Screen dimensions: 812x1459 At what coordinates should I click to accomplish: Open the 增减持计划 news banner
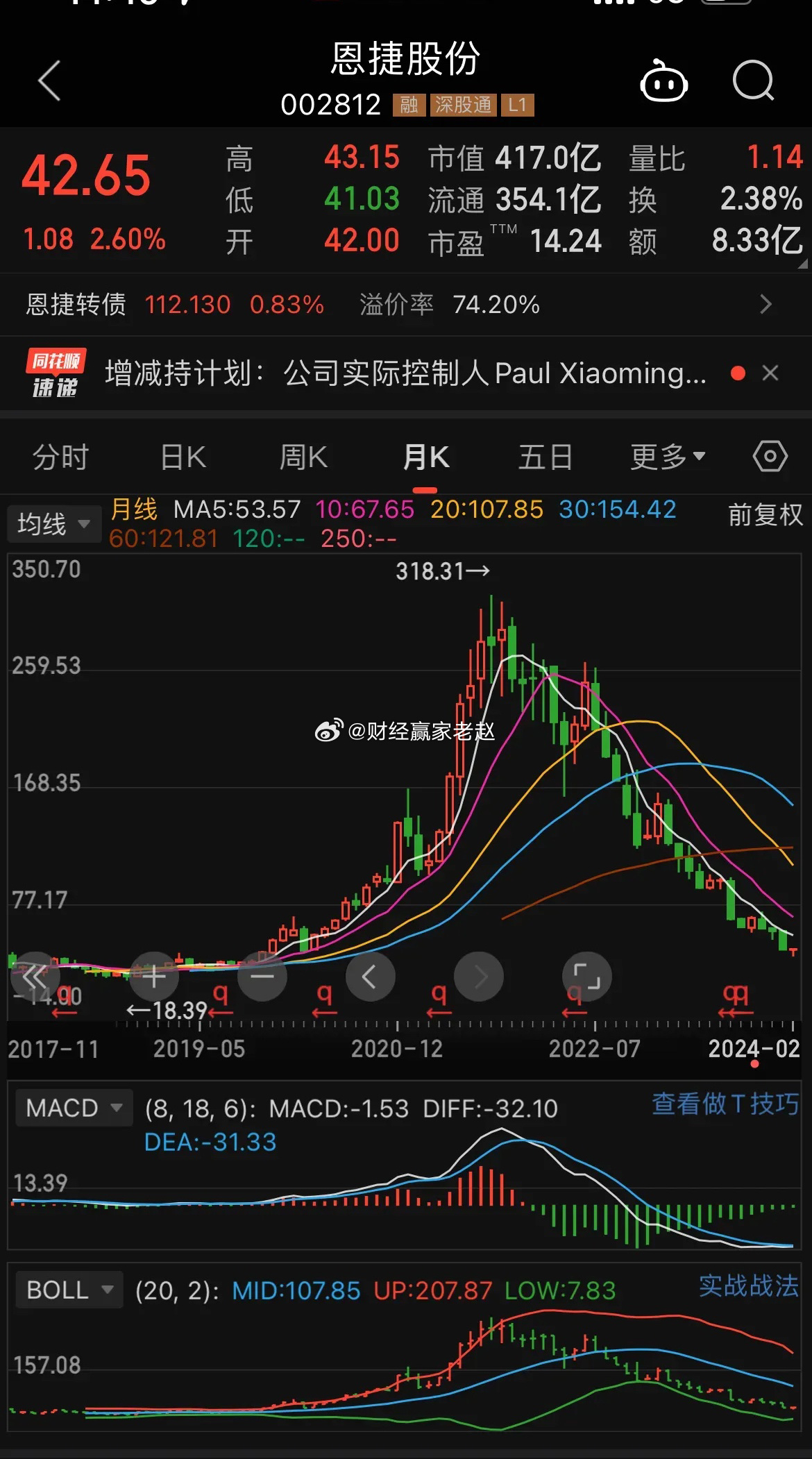coord(406,373)
